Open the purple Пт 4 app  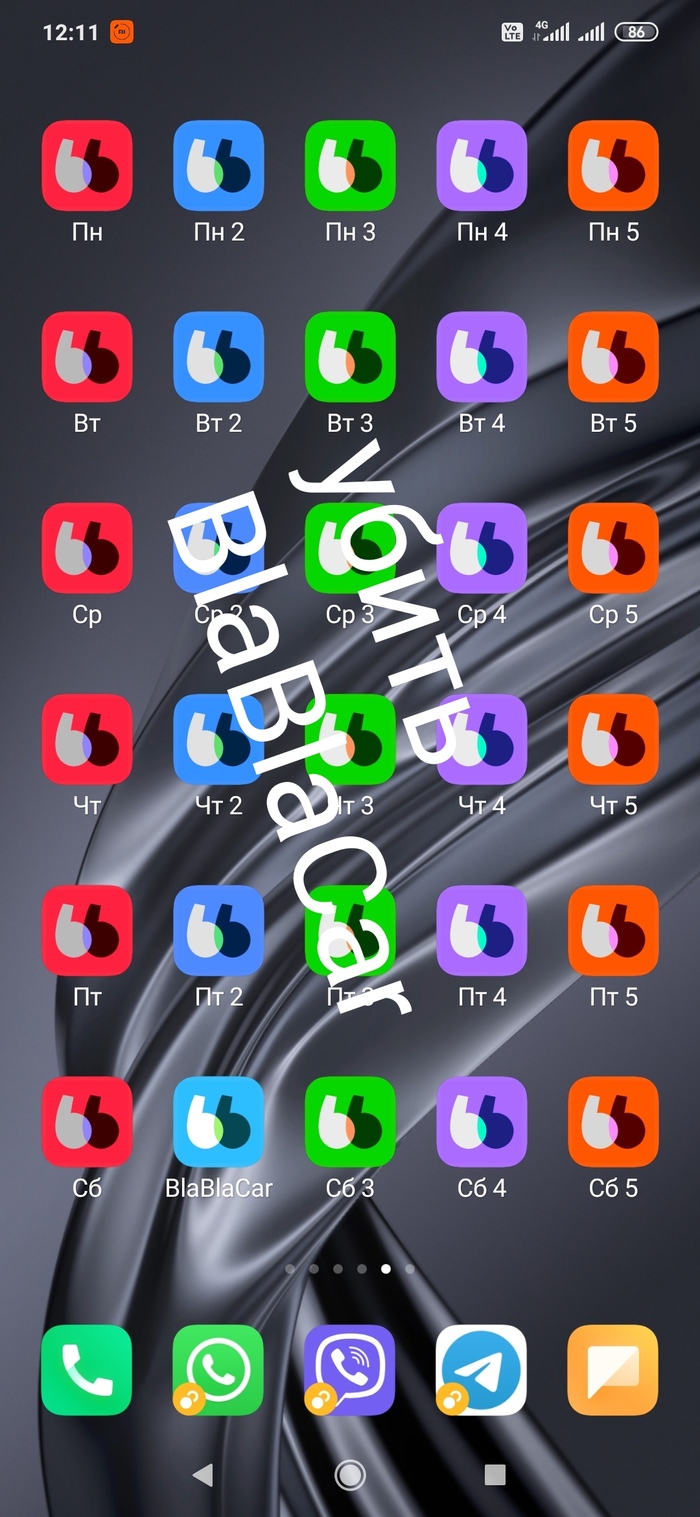(481, 930)
